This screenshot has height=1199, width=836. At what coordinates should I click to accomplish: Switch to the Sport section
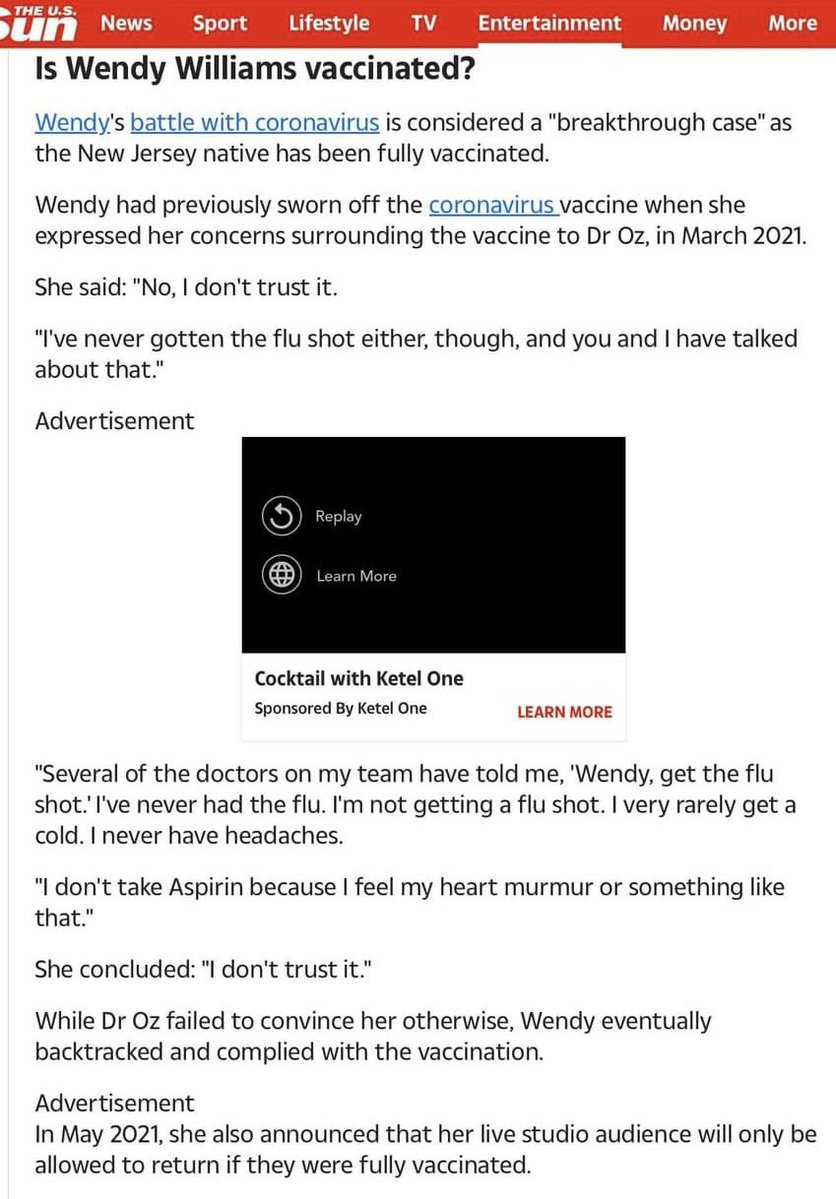(220, 22)
